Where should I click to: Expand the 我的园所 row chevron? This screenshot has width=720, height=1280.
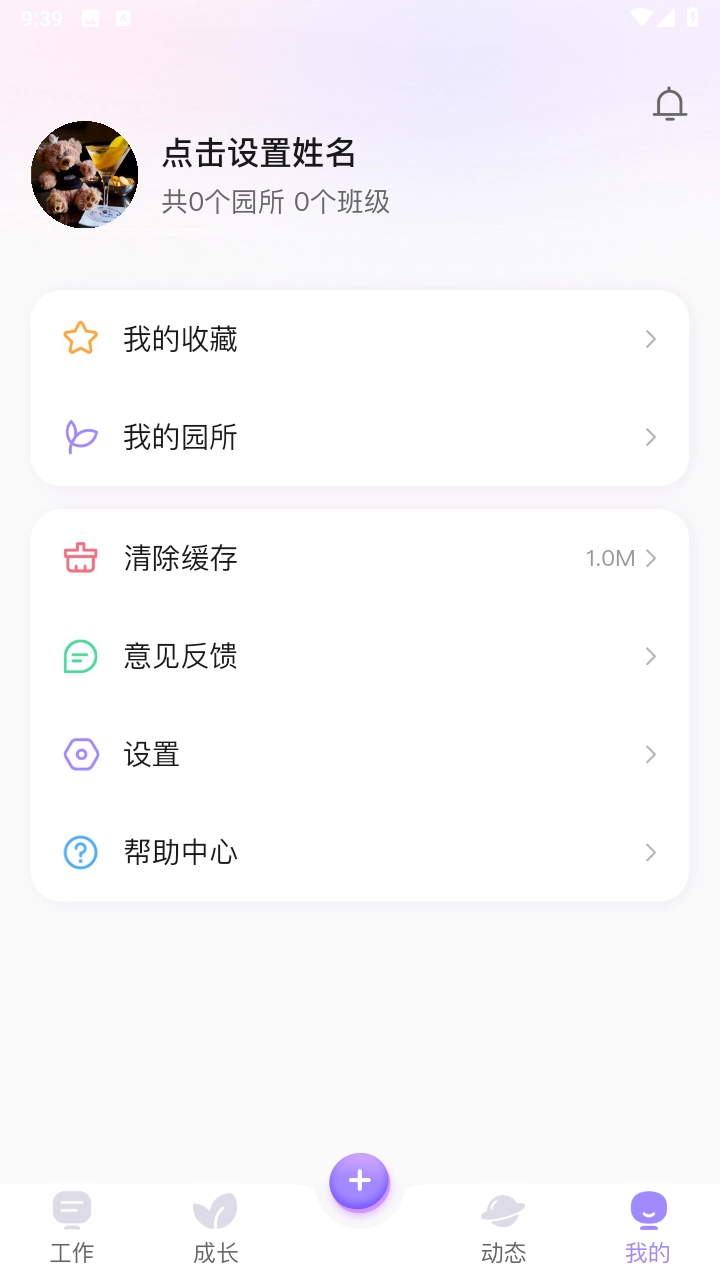point(650,437)
